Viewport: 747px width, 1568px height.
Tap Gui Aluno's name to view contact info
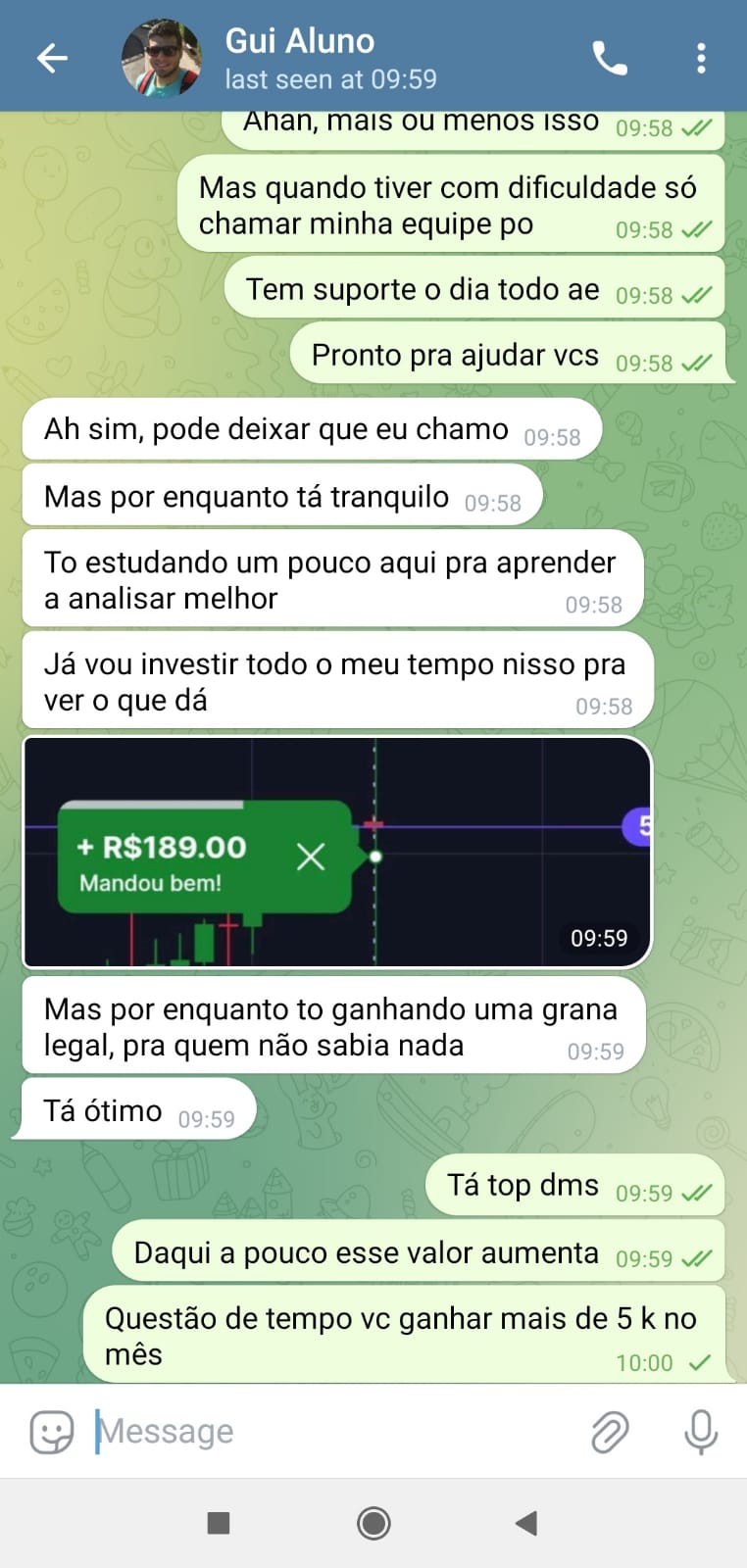click(300, 41)
